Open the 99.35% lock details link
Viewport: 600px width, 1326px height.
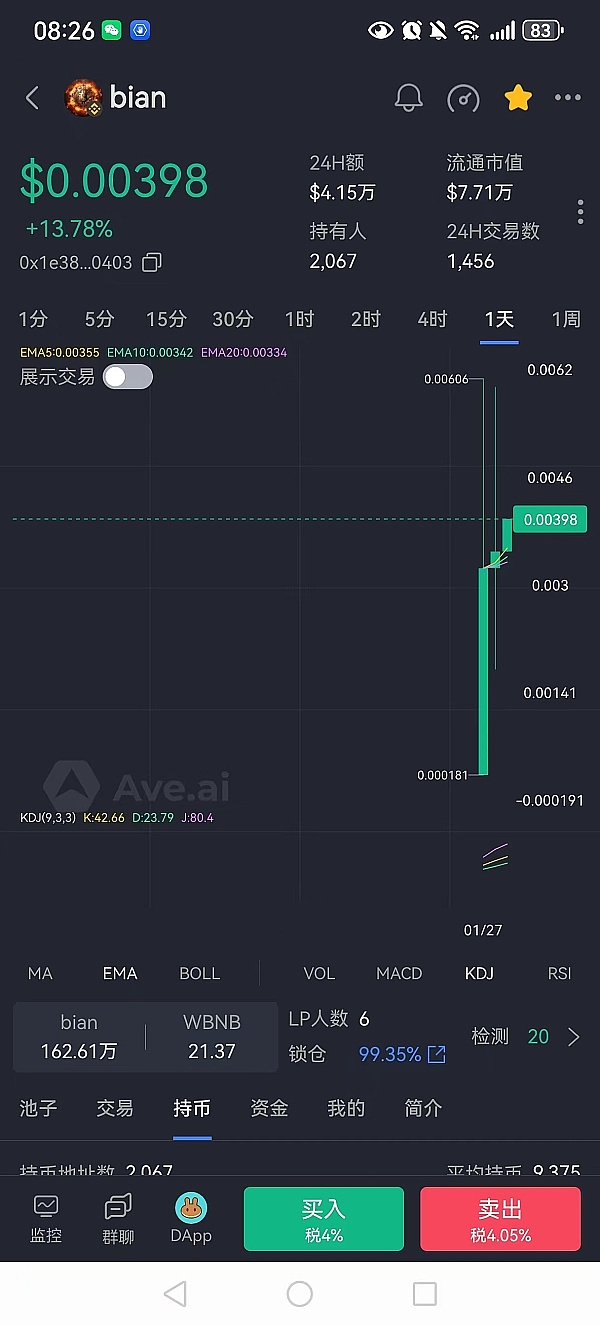pyautogui.click(x=436, y=1054)
